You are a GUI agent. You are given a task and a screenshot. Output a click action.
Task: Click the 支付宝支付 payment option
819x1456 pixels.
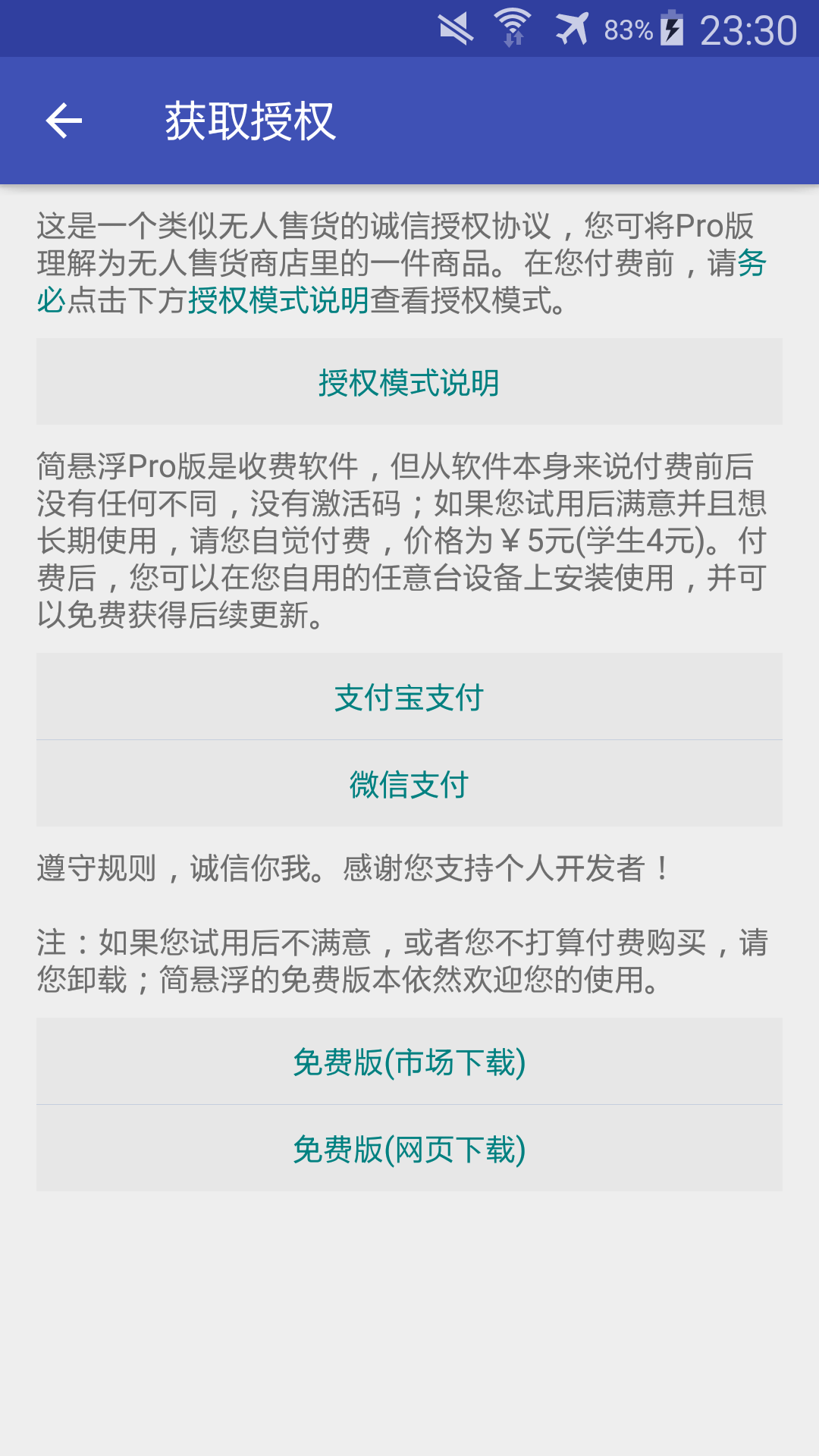[409, 698]
